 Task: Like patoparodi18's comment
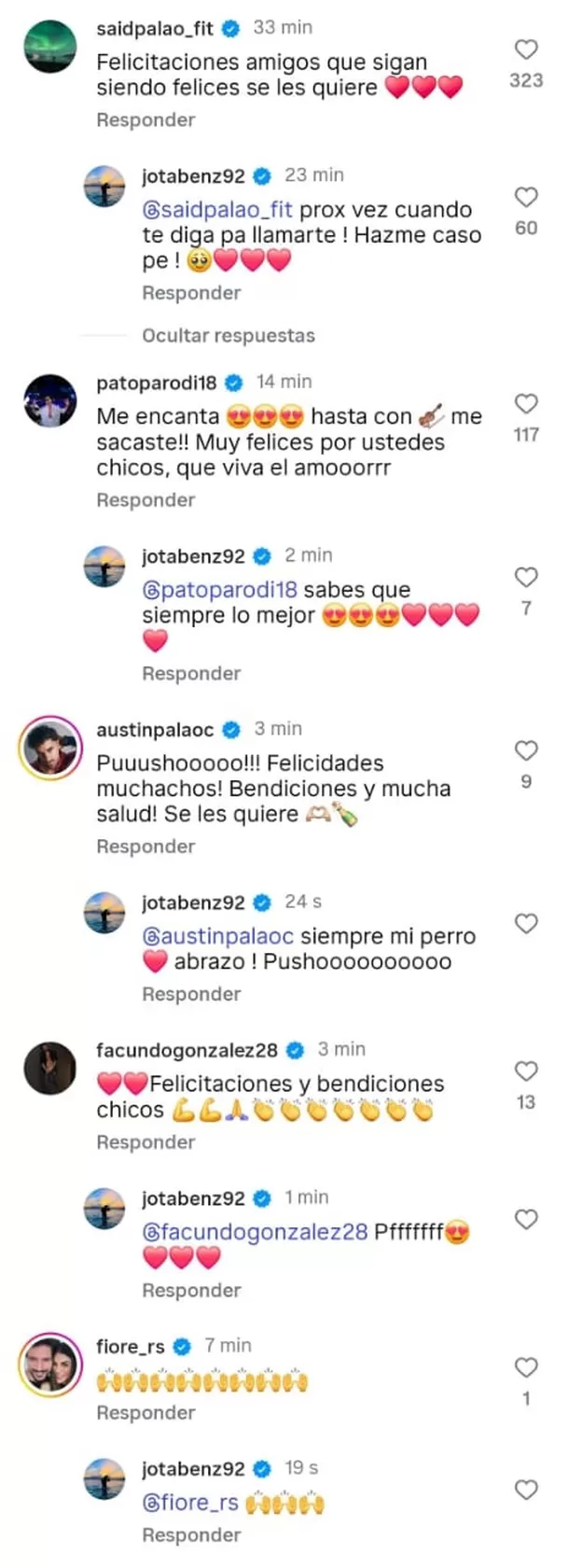pyautogui.click(x=526, y=403)
